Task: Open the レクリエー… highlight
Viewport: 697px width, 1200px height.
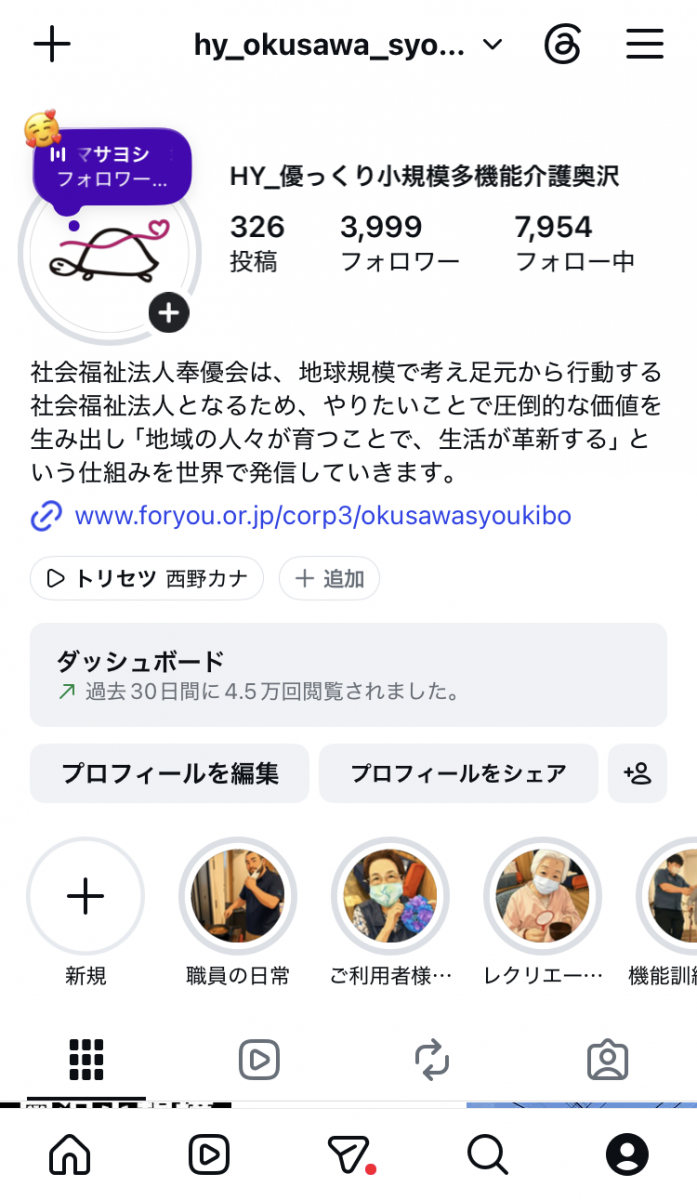Action: [x=543, y=896]
